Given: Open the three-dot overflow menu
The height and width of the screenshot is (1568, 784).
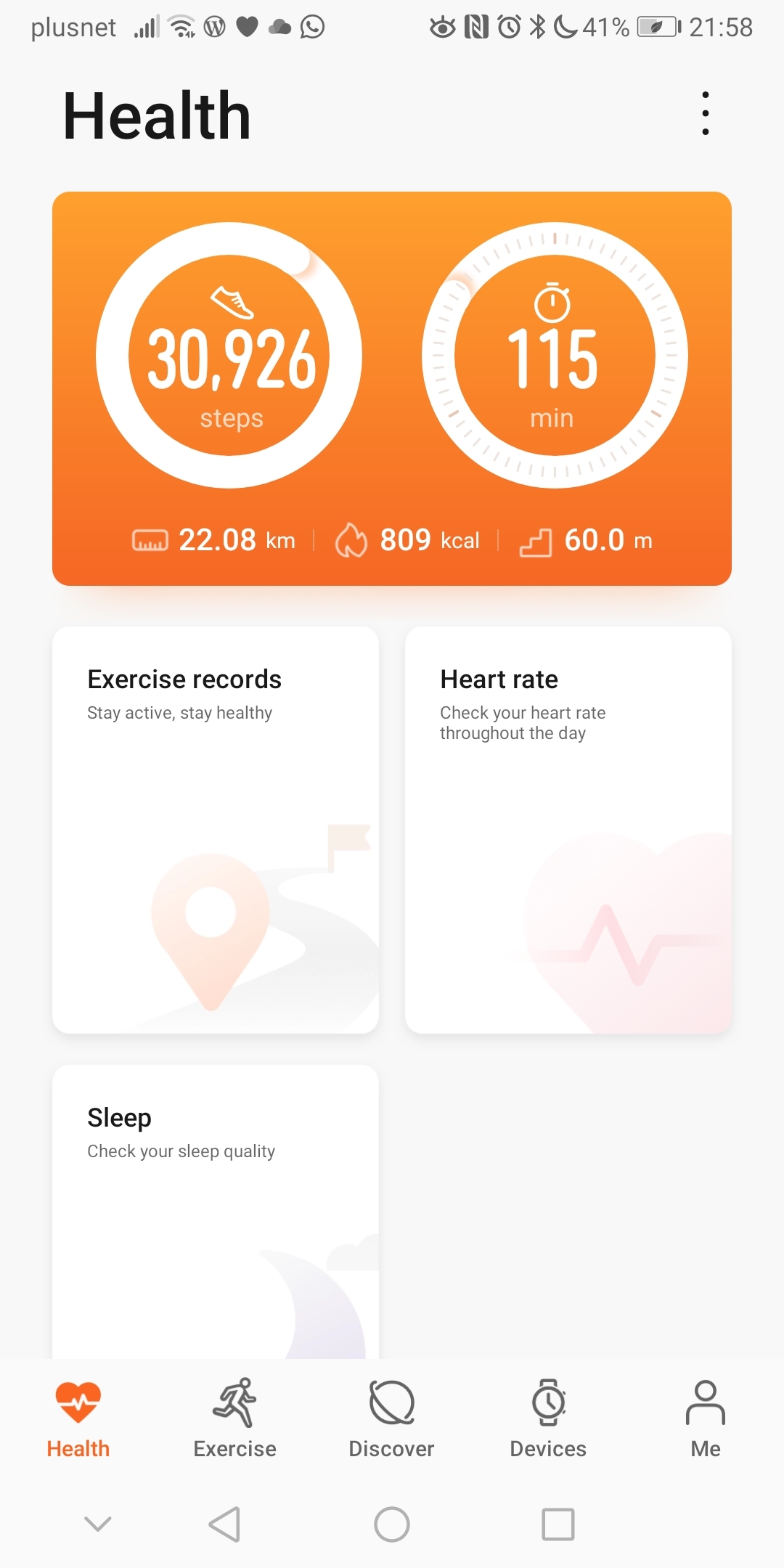Looking at the screenshot, I should pyautogui.click(x=705, y=113).
